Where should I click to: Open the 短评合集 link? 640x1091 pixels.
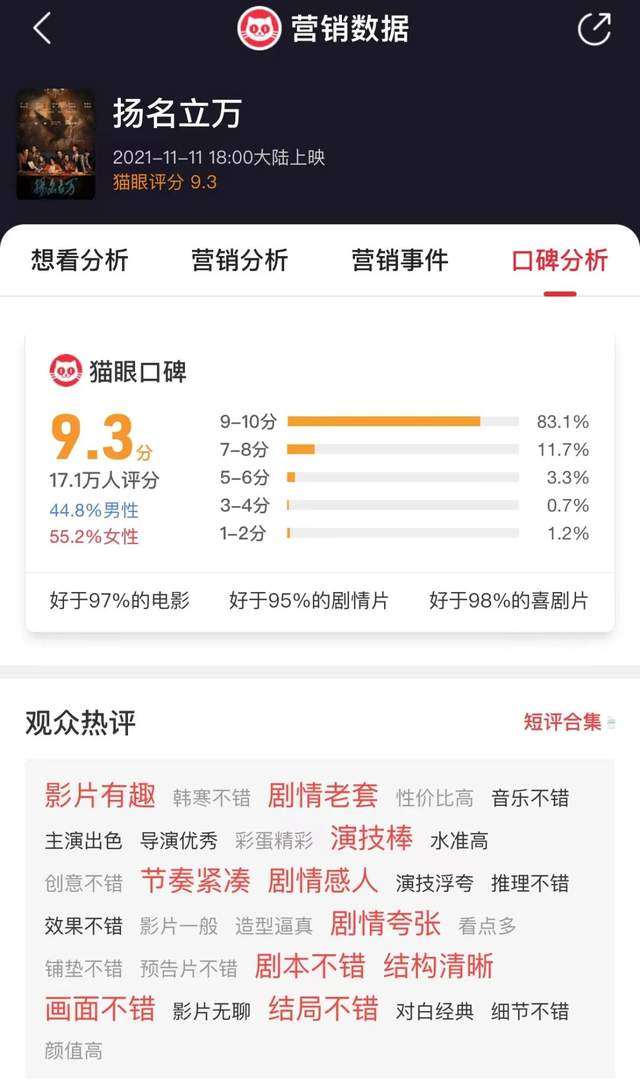[562, 722]
